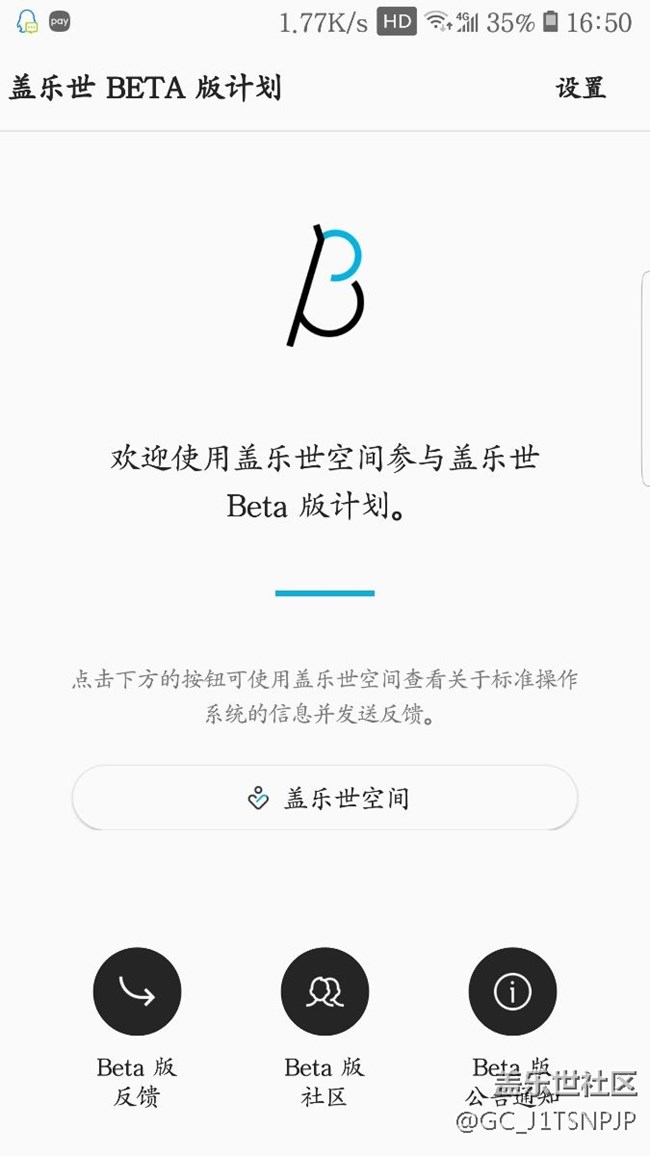The height and width of the screenshot is (1156, 650).
Task: Tap the 盖乐世空间 button
Action: click(325, 798)
